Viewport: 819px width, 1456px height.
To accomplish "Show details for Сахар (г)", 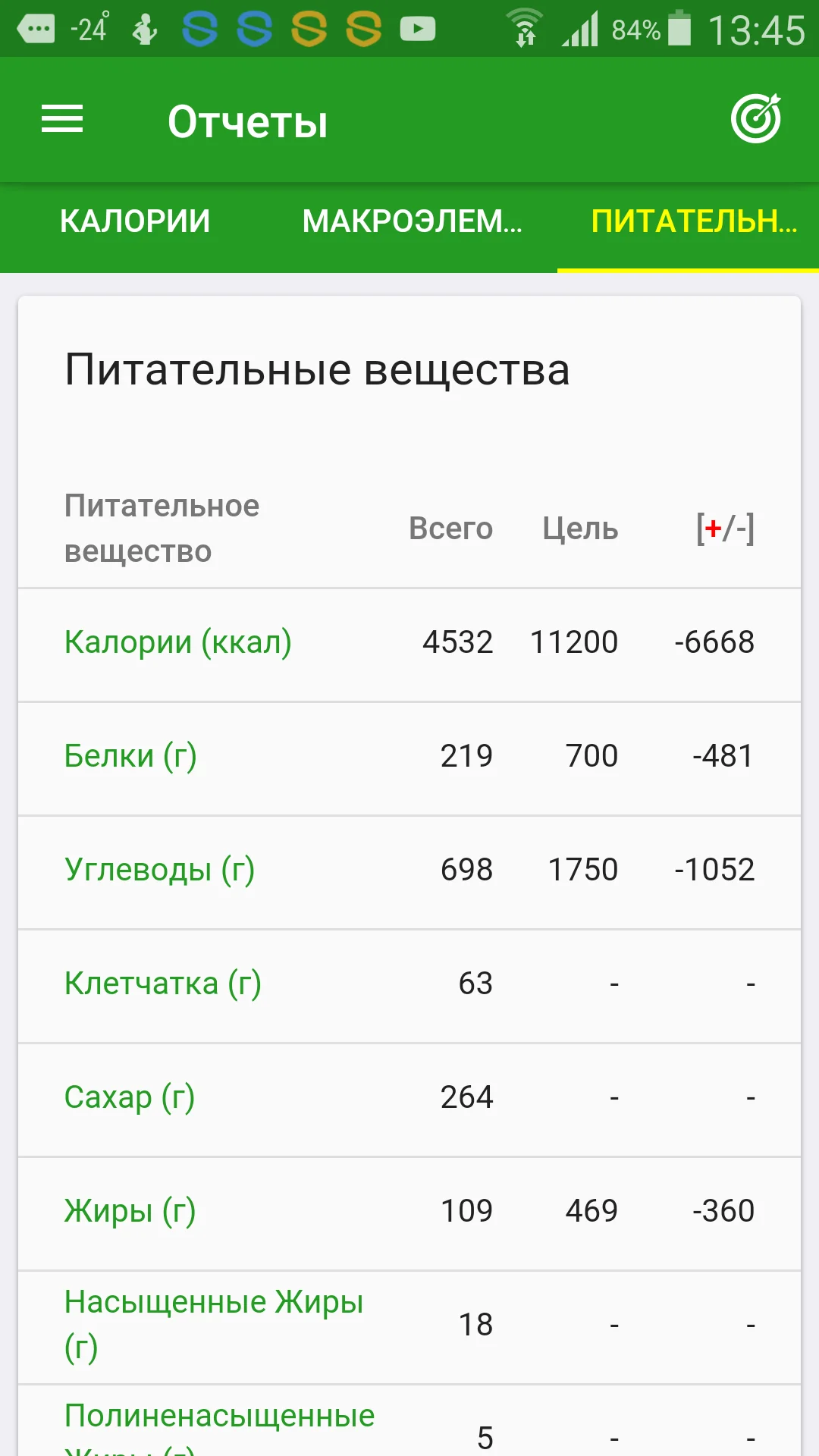I will coord(130,1097).
